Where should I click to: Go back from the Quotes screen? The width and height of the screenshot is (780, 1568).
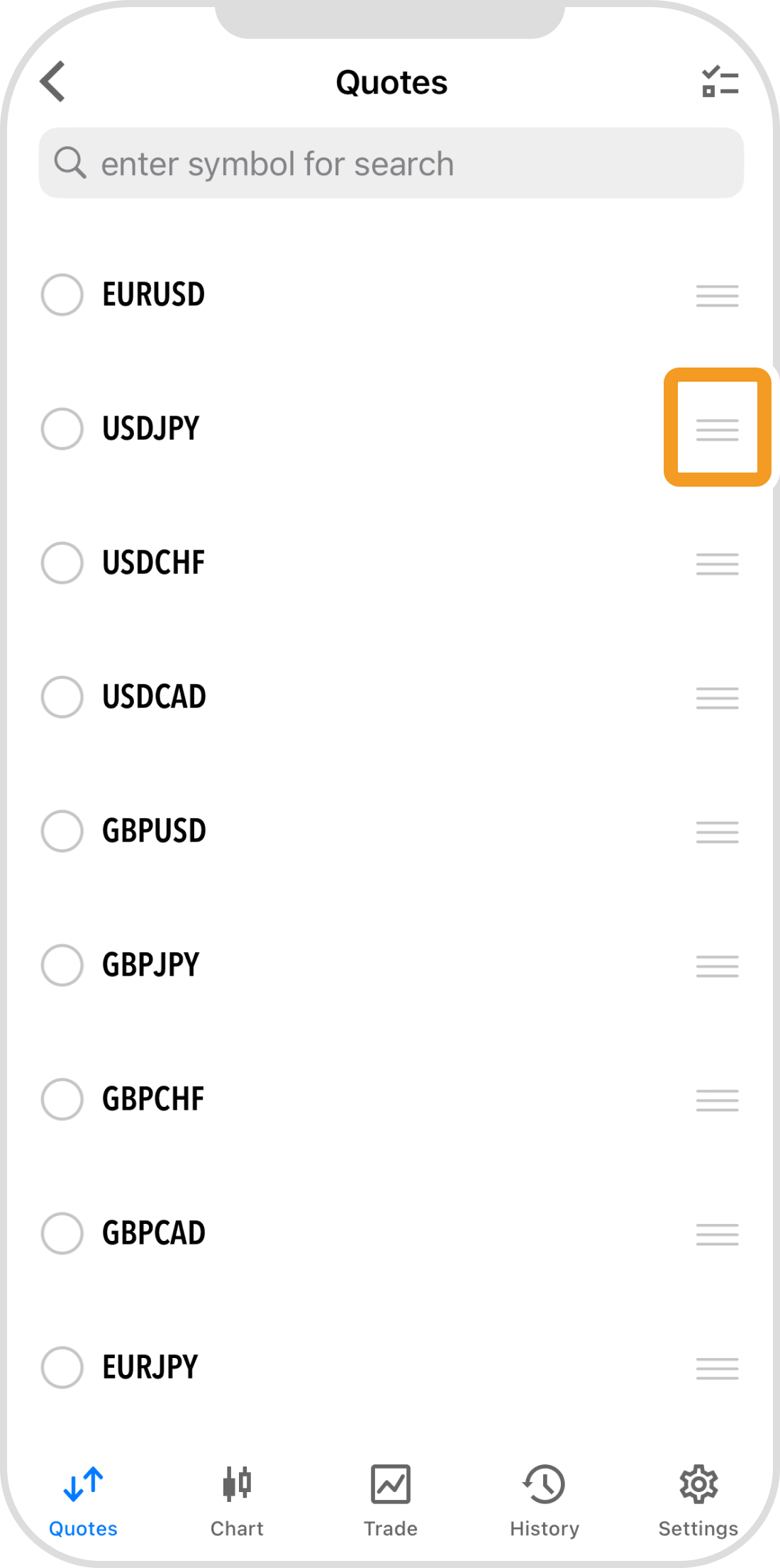53,82
